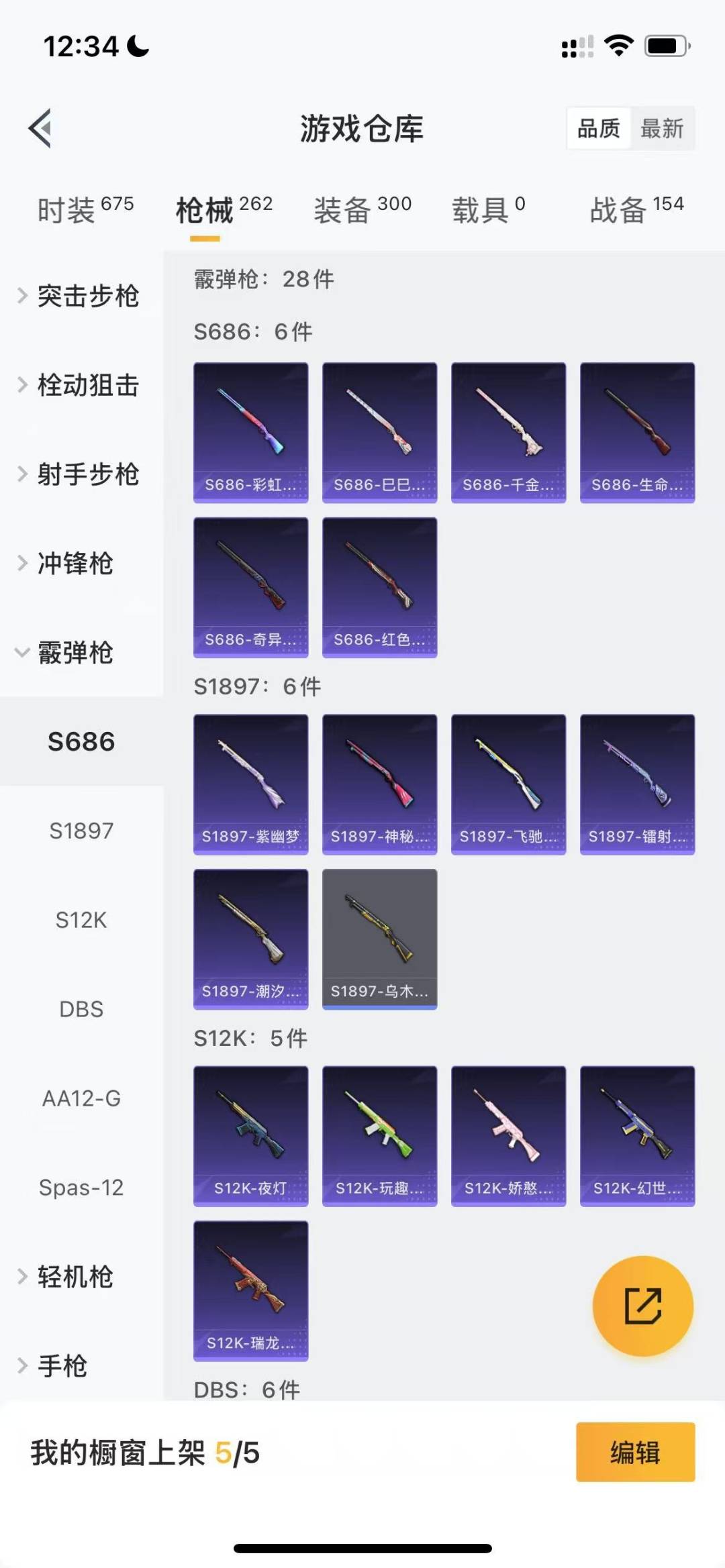Jump to the DBS subcategory
This screenshot has width=725, height=1568.
pos(81,1009)
